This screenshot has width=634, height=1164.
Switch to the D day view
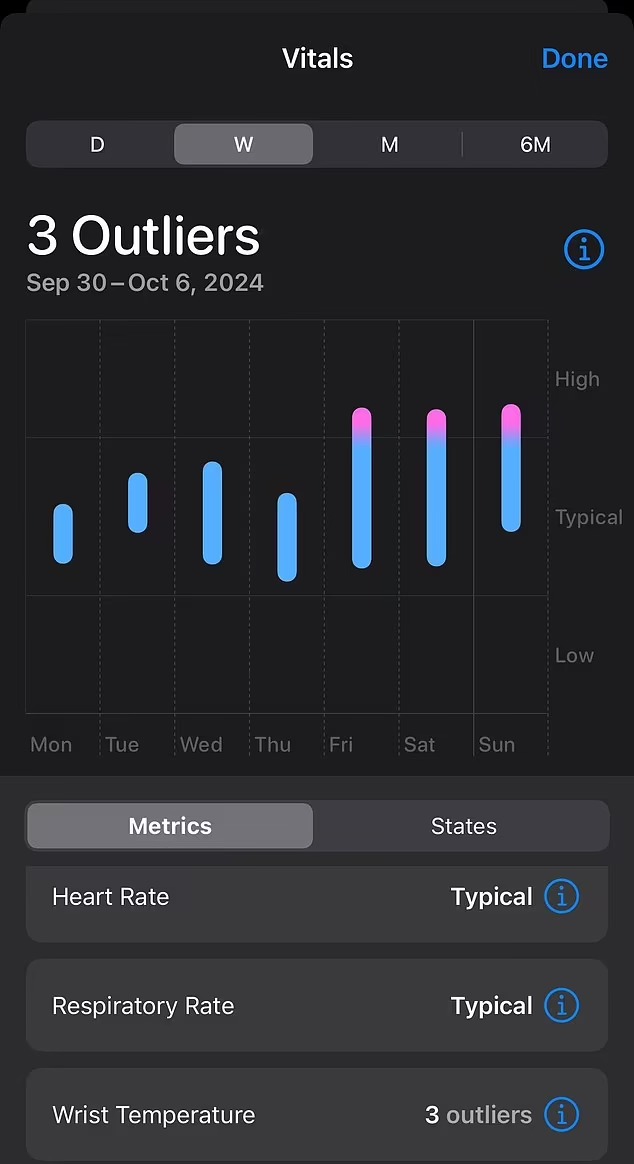[x=97, y=145]
